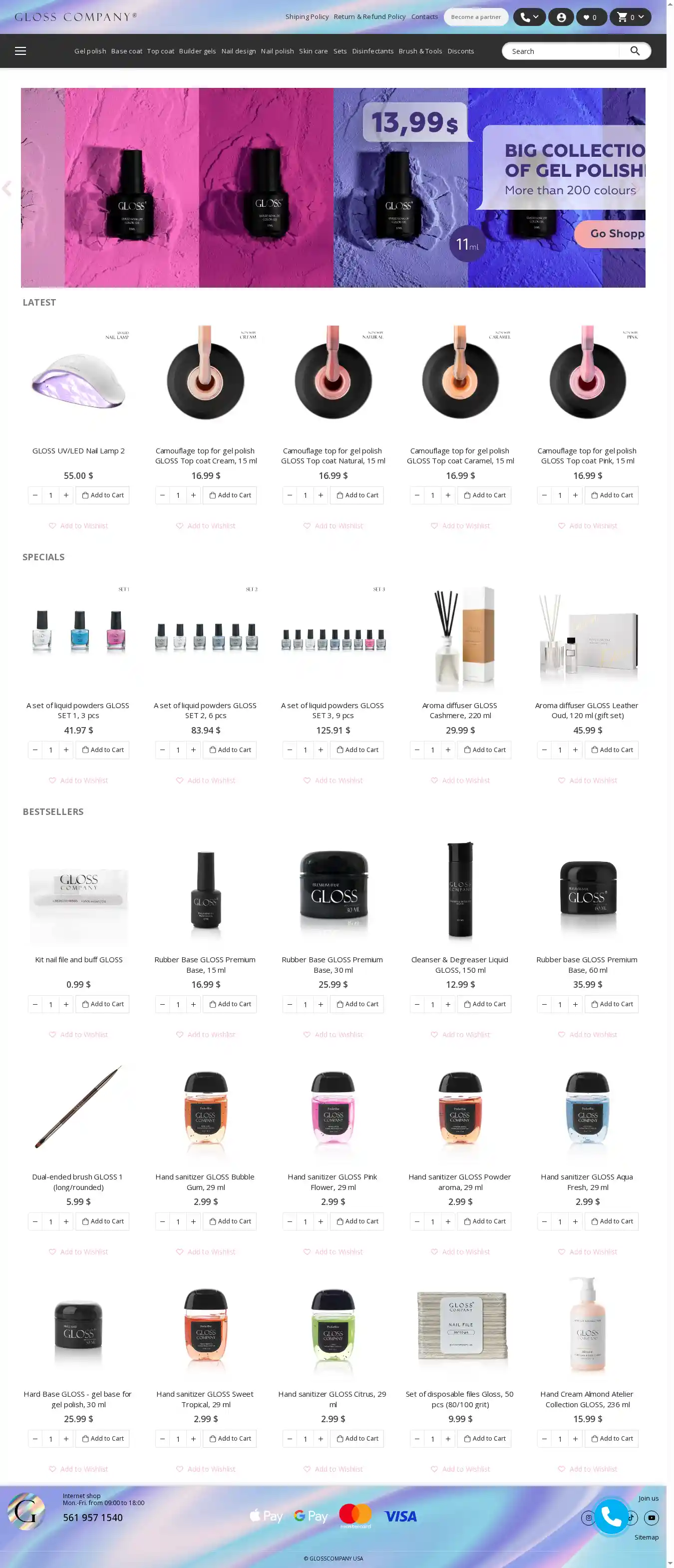Tap Become a partner button

(x=476, y=17)
